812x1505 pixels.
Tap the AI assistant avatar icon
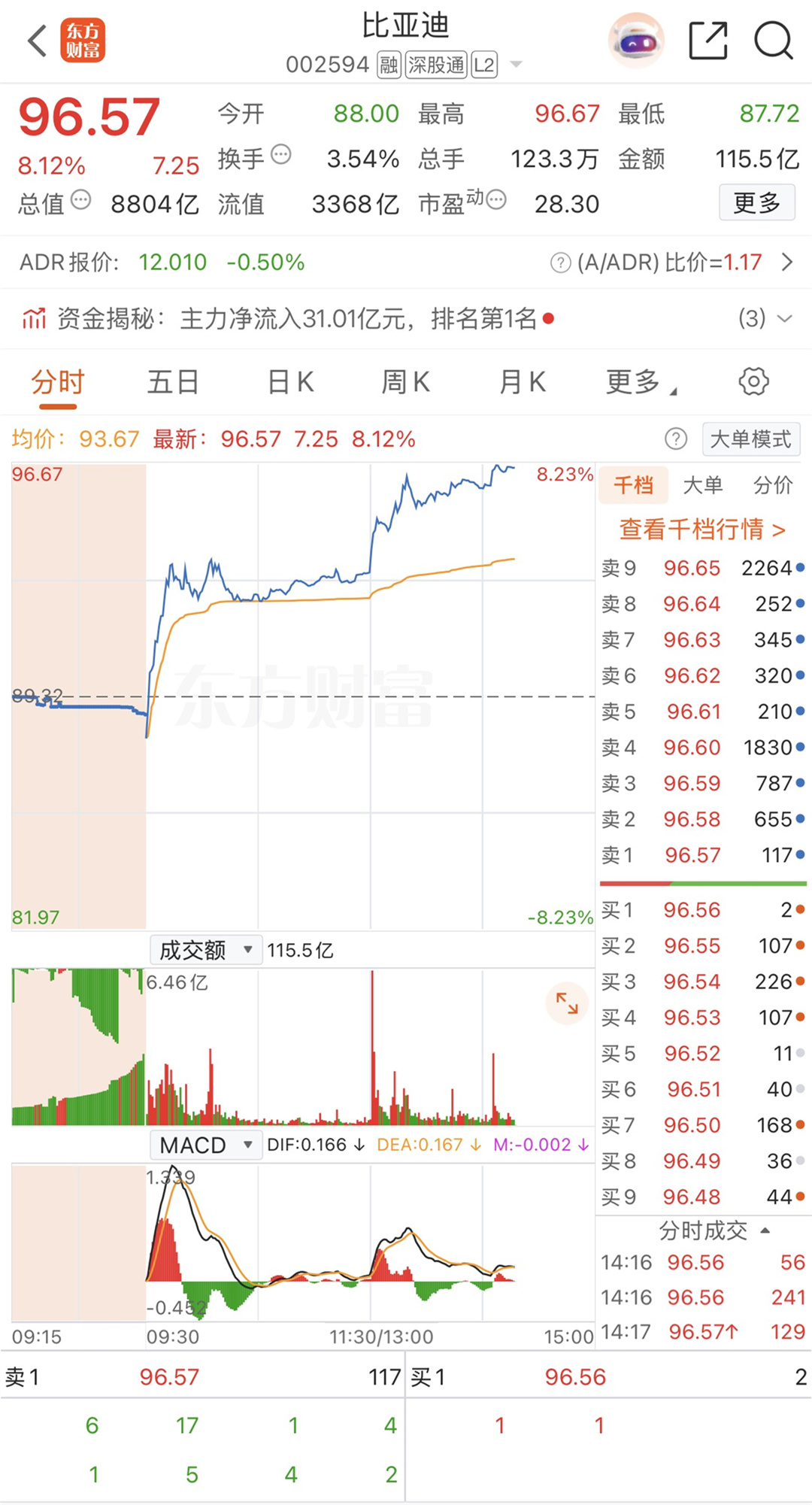[636, 41]
